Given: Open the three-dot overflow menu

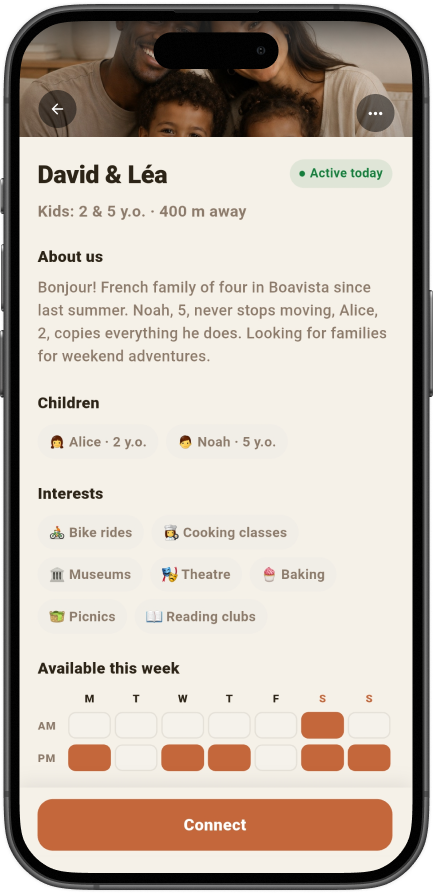Looking at the screenshot, I should (x=375, y=113).
